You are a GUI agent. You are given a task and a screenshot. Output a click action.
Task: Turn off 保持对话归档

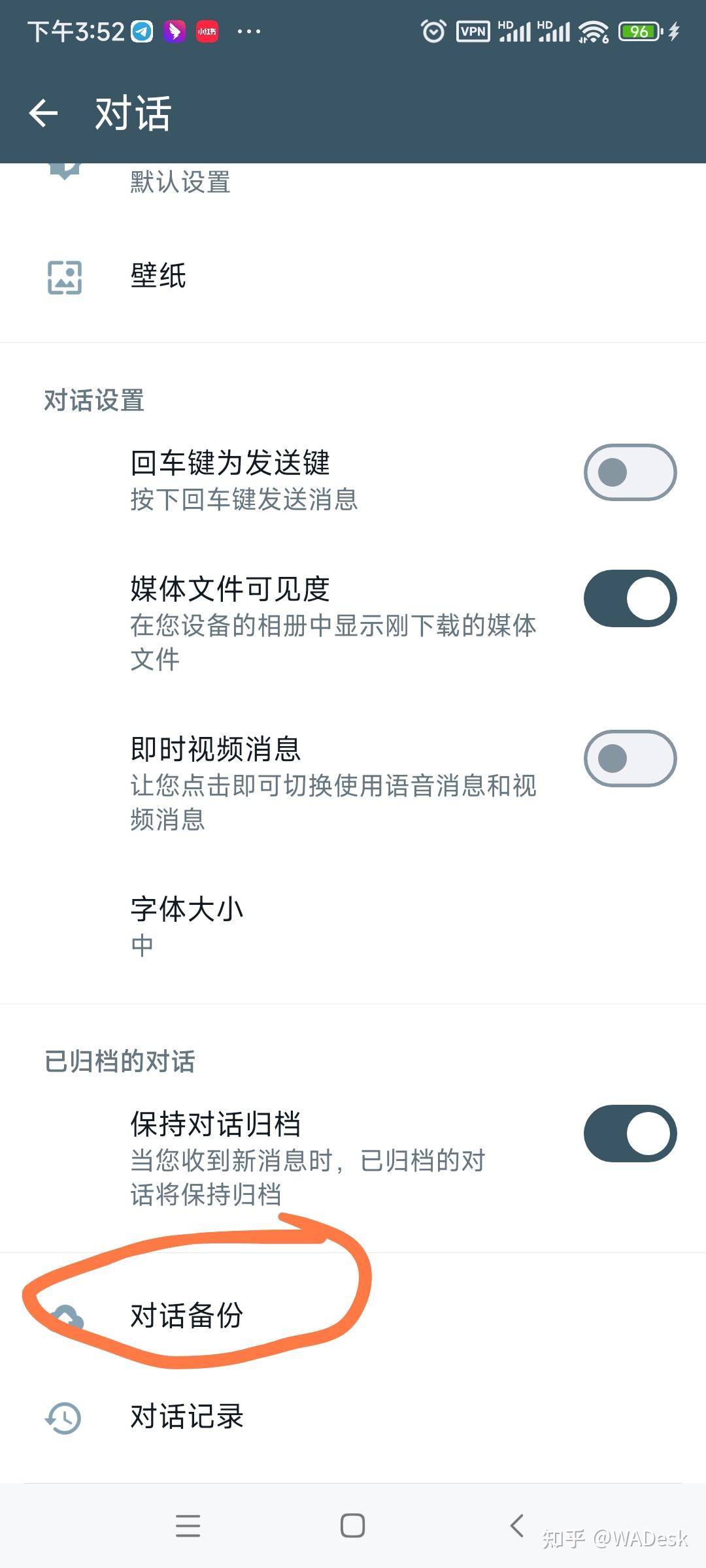click(x=630, y=1132)
